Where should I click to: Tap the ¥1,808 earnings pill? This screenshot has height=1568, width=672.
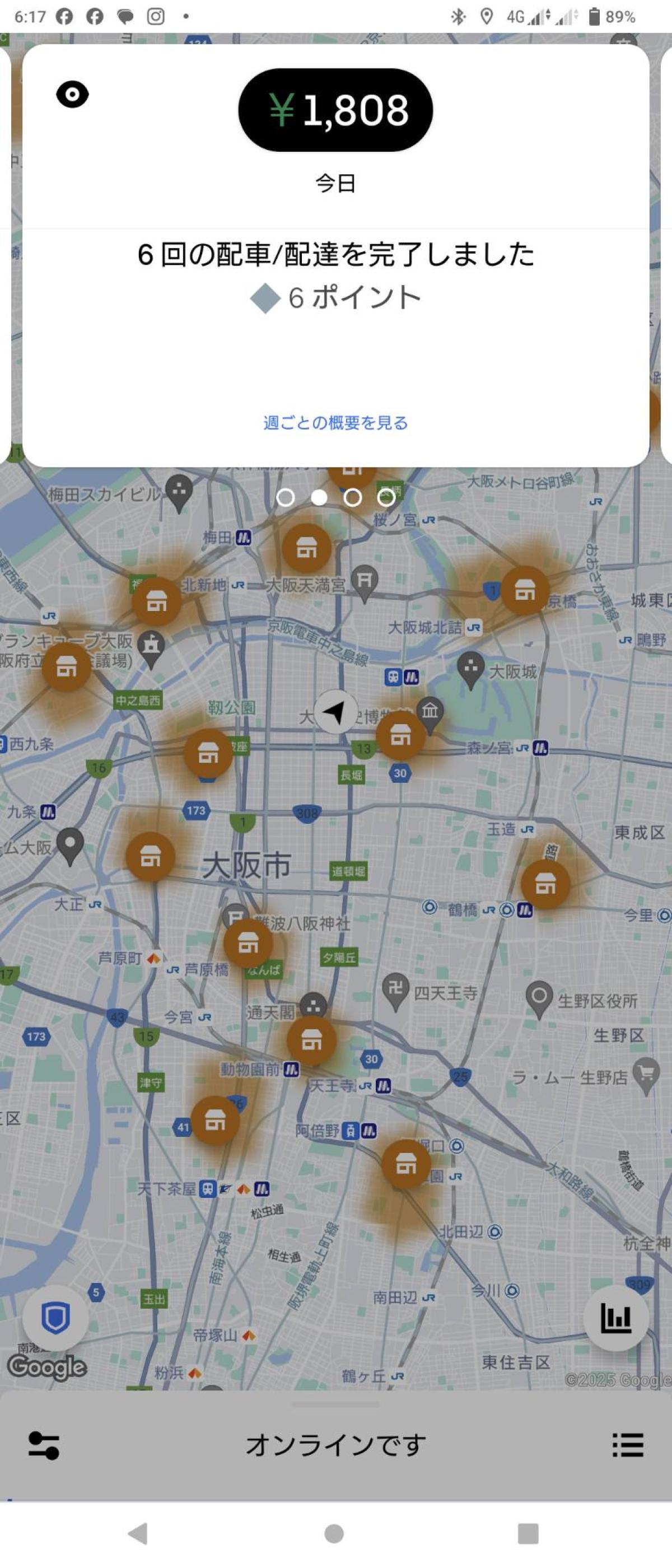tap(335, 110)
